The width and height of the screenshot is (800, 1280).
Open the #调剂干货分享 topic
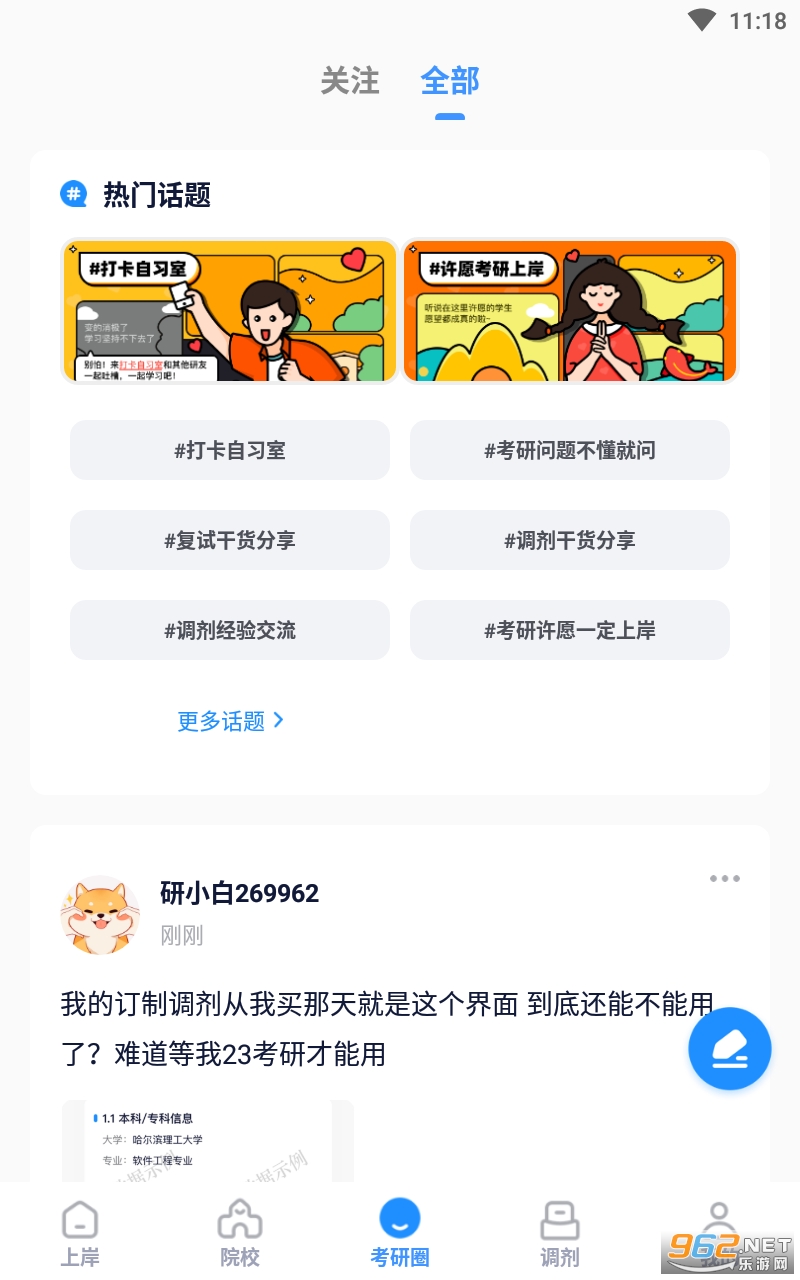pyautogui.click(x=570, y=540)
